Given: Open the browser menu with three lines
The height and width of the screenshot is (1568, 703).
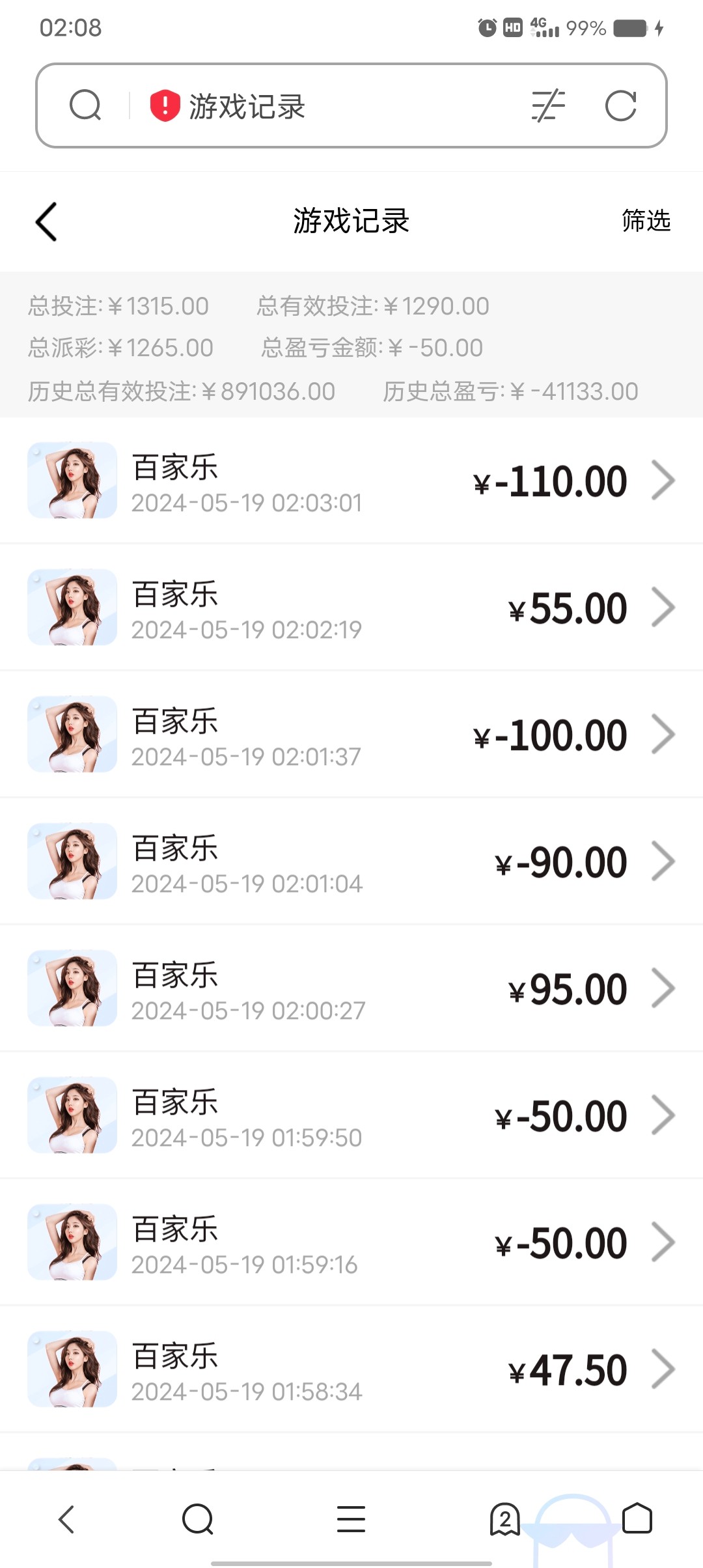Looking at the screenshot, I should point(351,1519).
